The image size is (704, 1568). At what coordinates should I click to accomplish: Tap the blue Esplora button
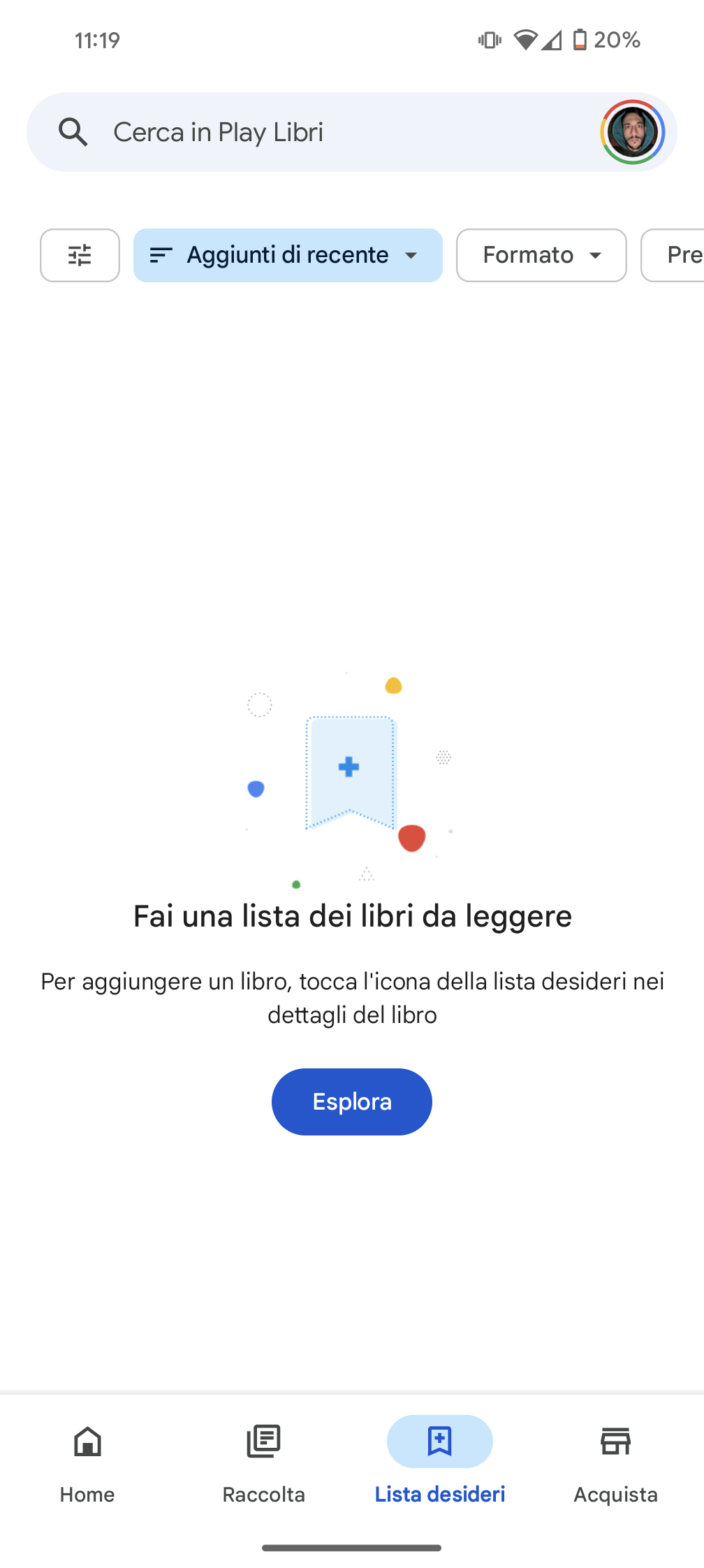tap(351, 1101)
